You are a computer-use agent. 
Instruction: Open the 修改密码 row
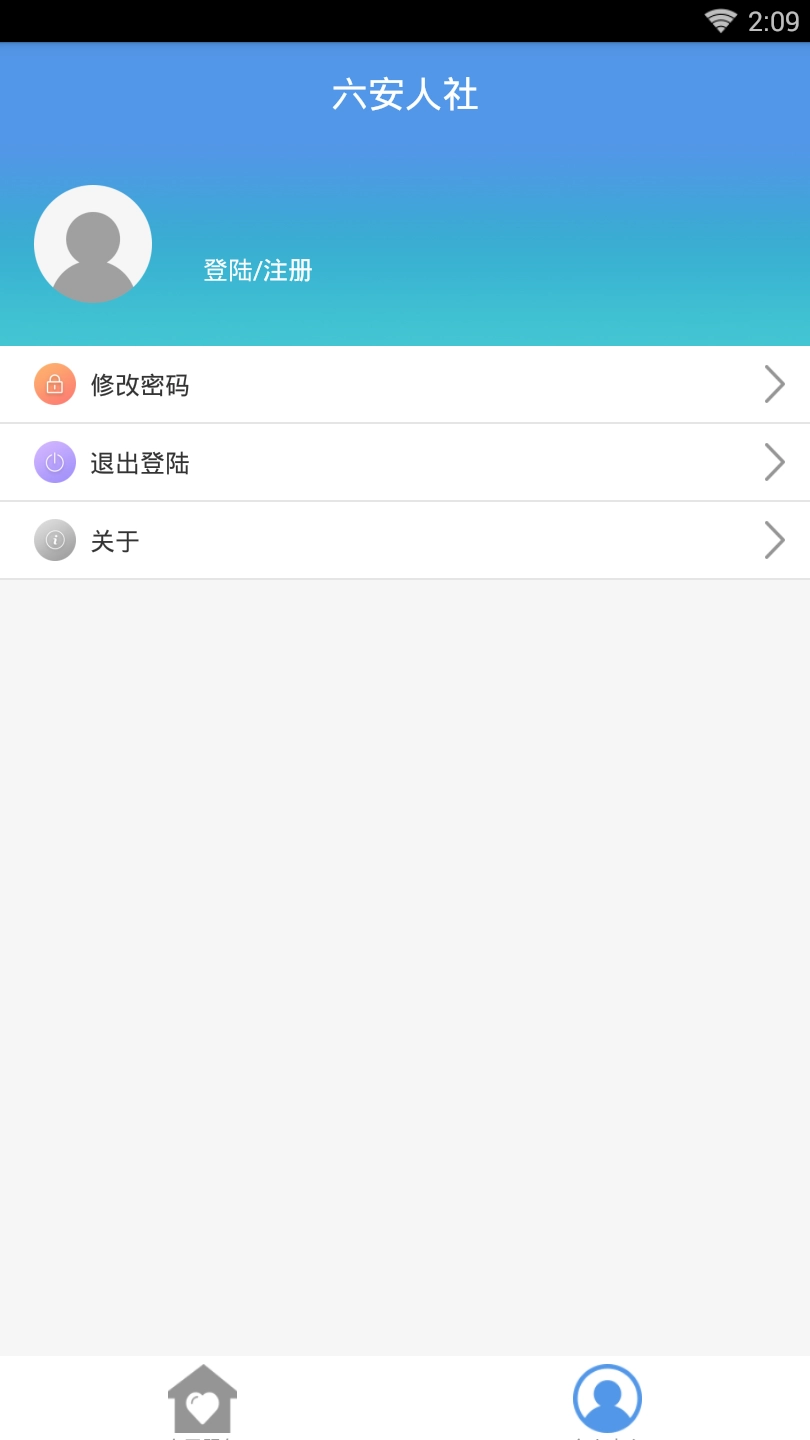[x=405, y=385]
